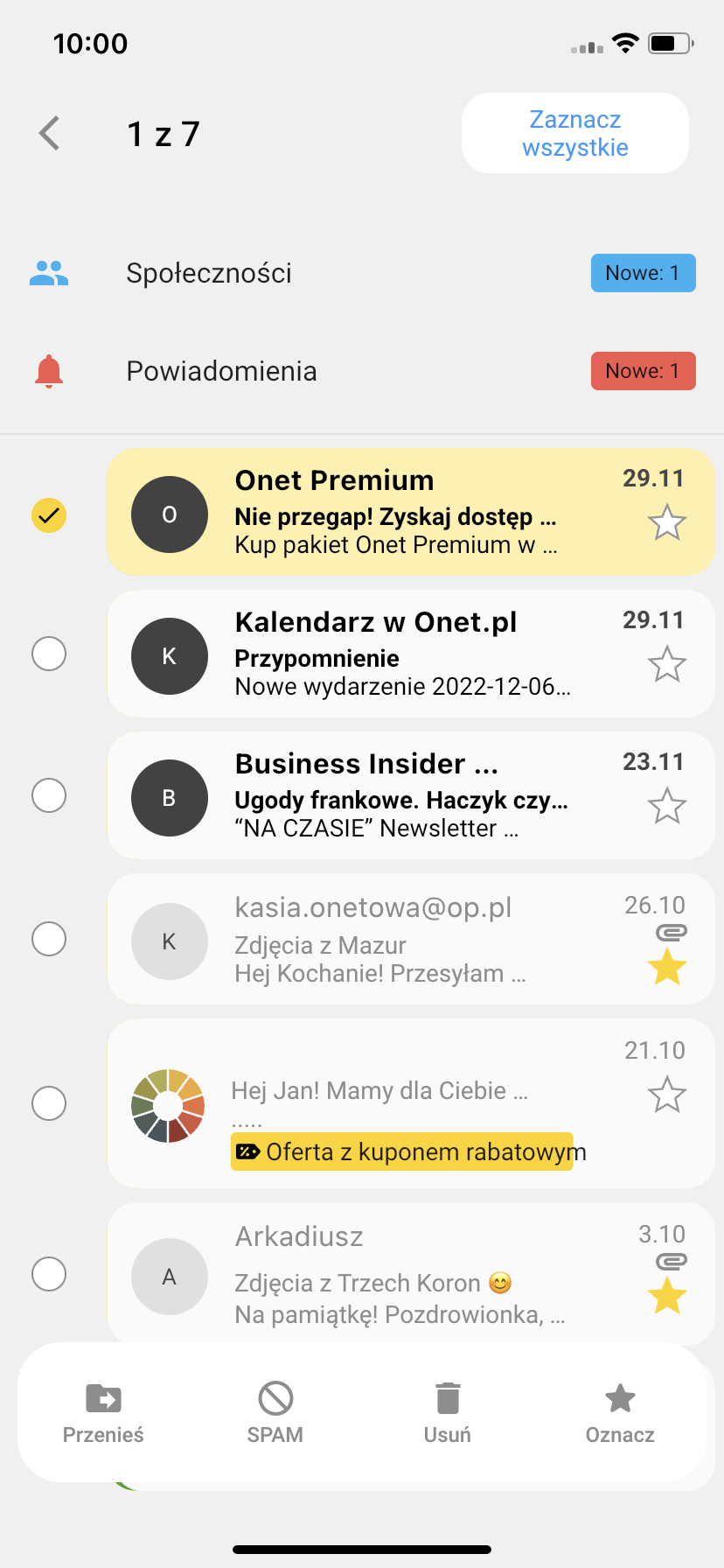
Task: Delete selected mail with Usuń
Action: tap(448, 1412)
